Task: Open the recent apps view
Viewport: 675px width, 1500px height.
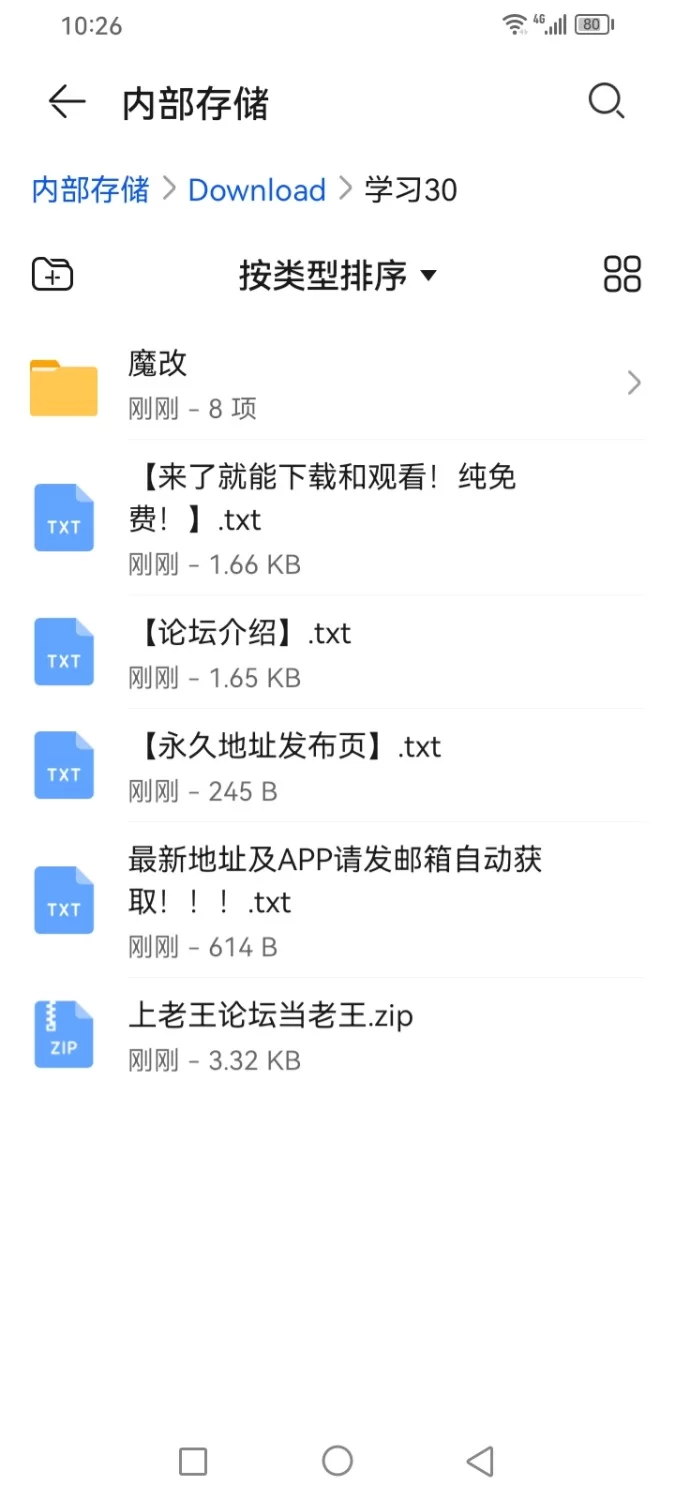Action: pyautogui.click(x=193, y=1461)
